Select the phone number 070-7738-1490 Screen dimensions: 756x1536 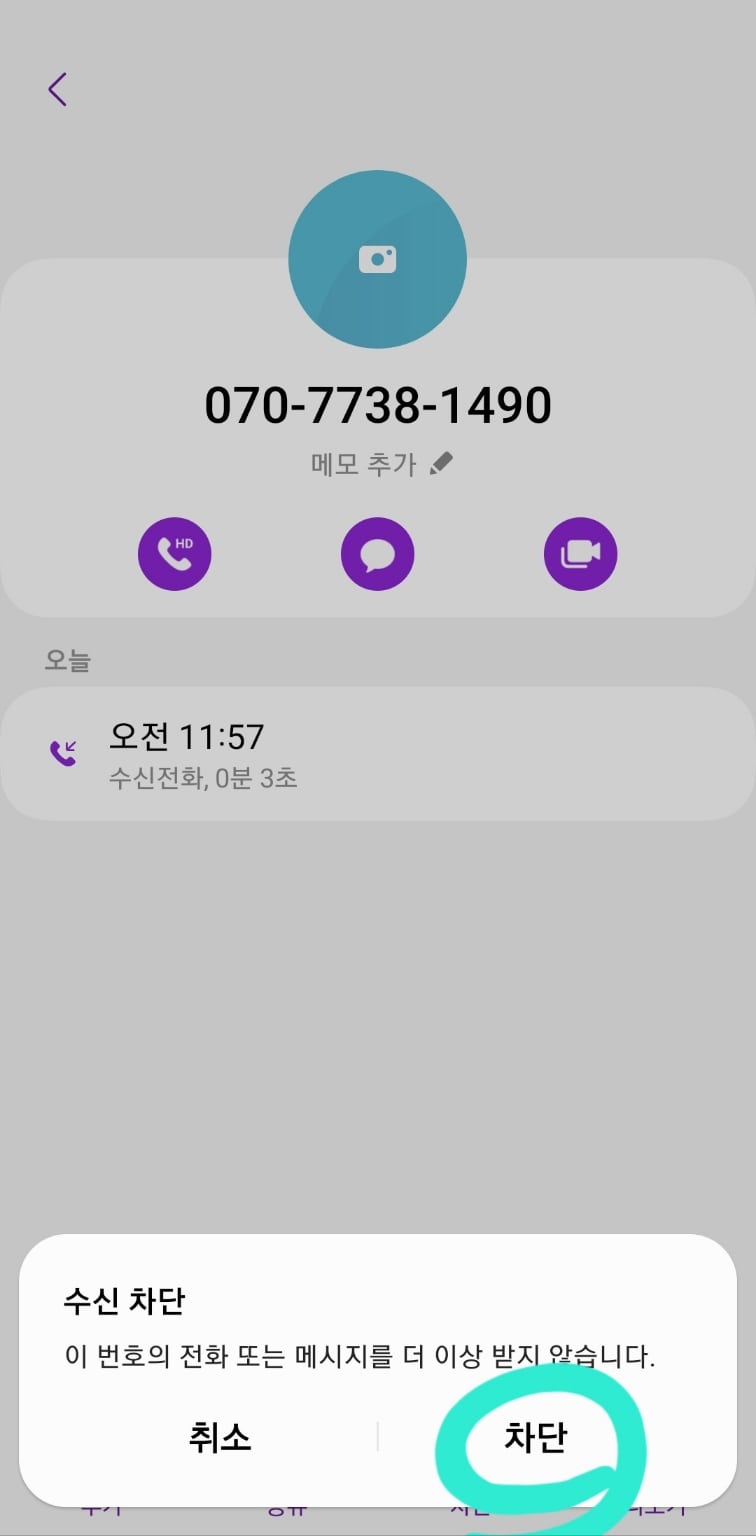378,404
